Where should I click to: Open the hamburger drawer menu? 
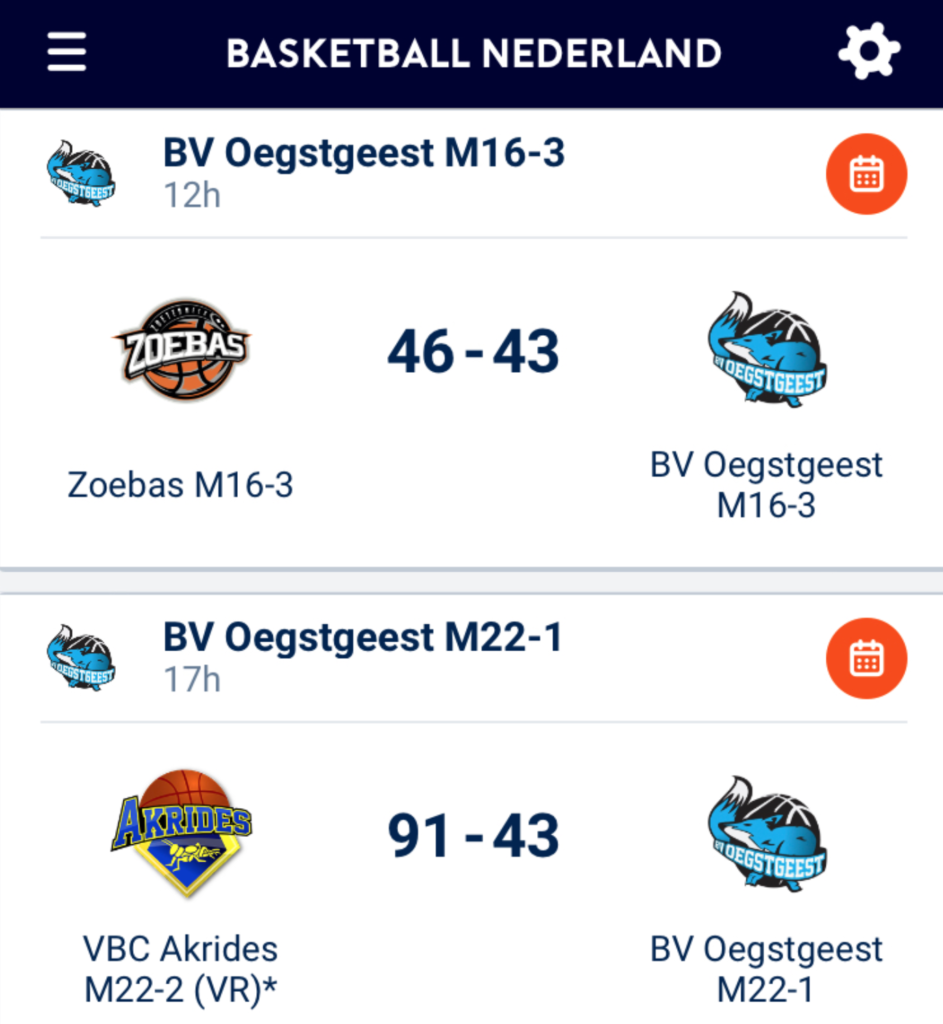tap(67, 52)
